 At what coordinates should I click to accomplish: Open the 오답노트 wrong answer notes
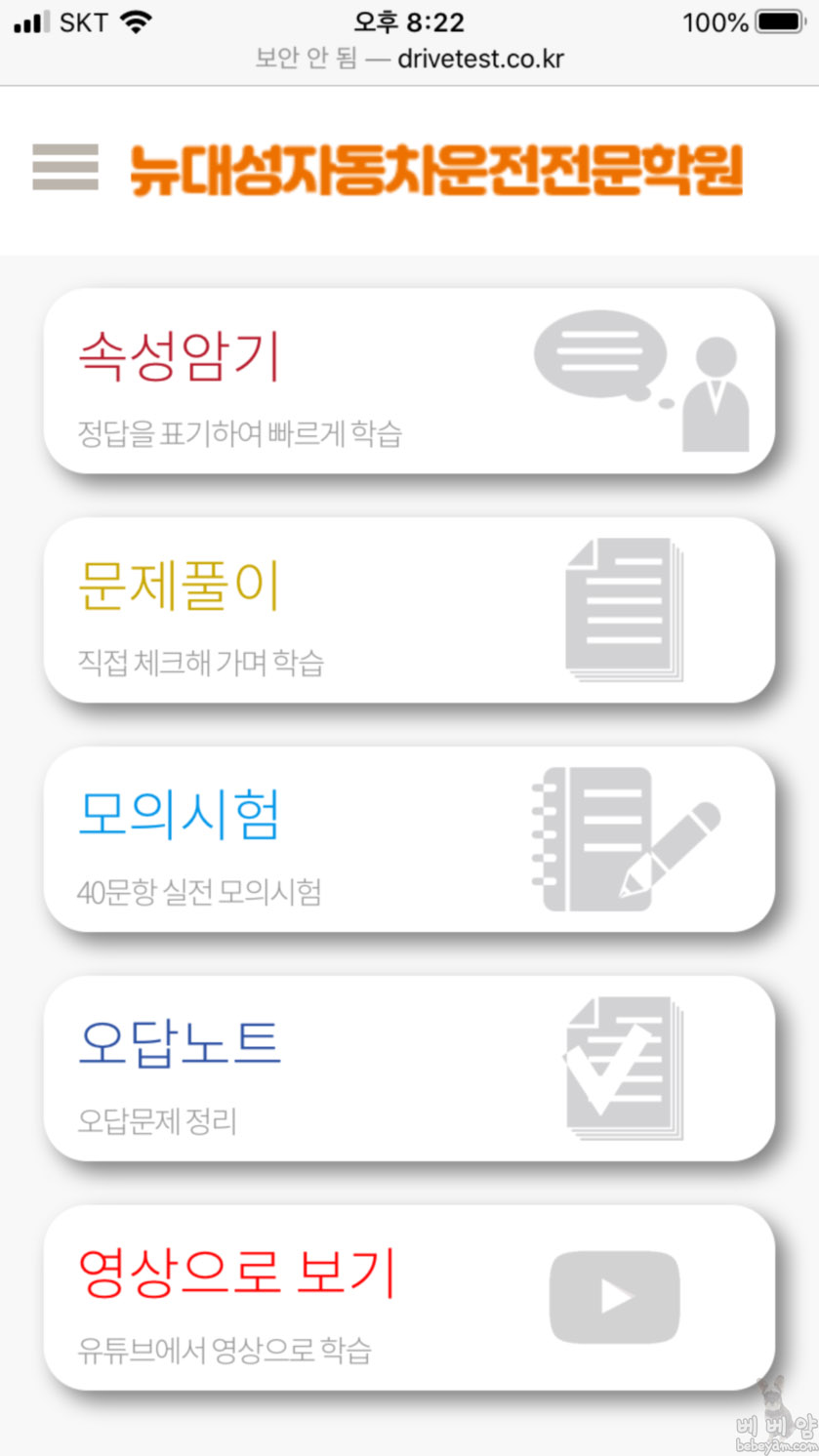point(409,1069)
